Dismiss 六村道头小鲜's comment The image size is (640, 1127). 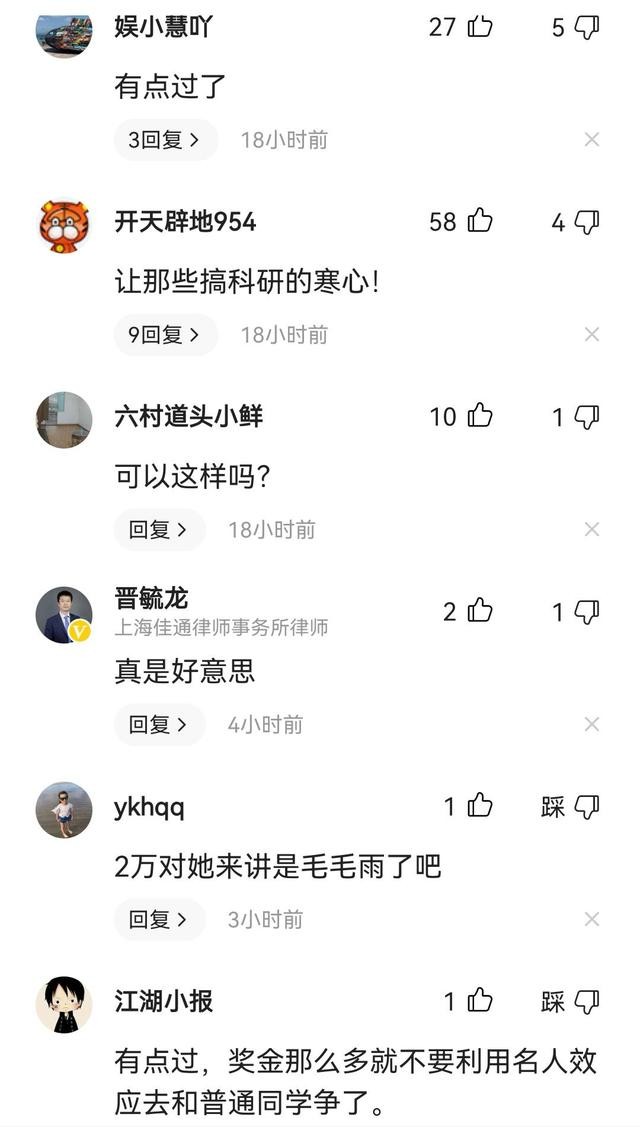(592, 529)
